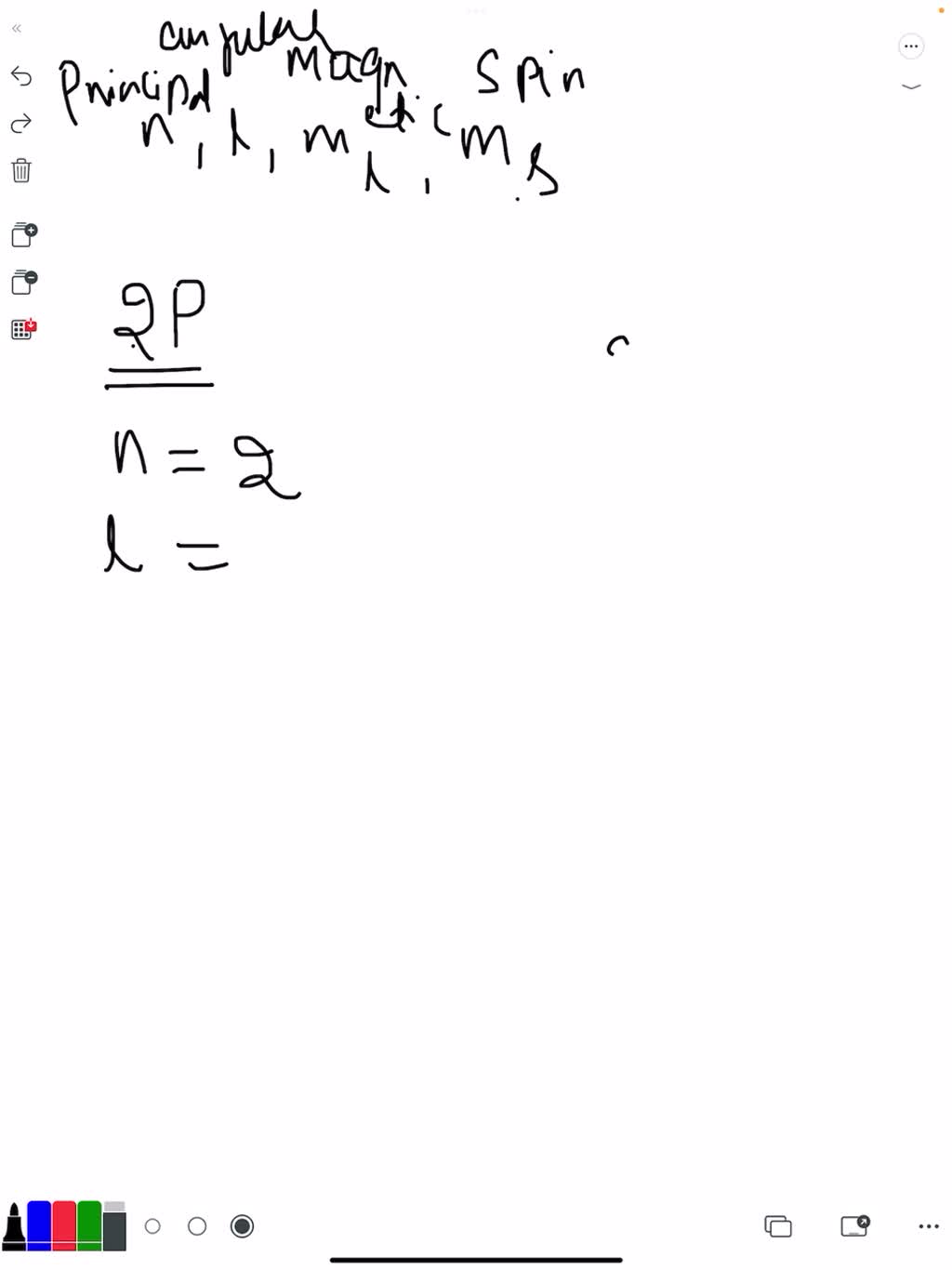Open the grid background option
The height and width of the screenshot is (1270, 952).
click(24, 329)
